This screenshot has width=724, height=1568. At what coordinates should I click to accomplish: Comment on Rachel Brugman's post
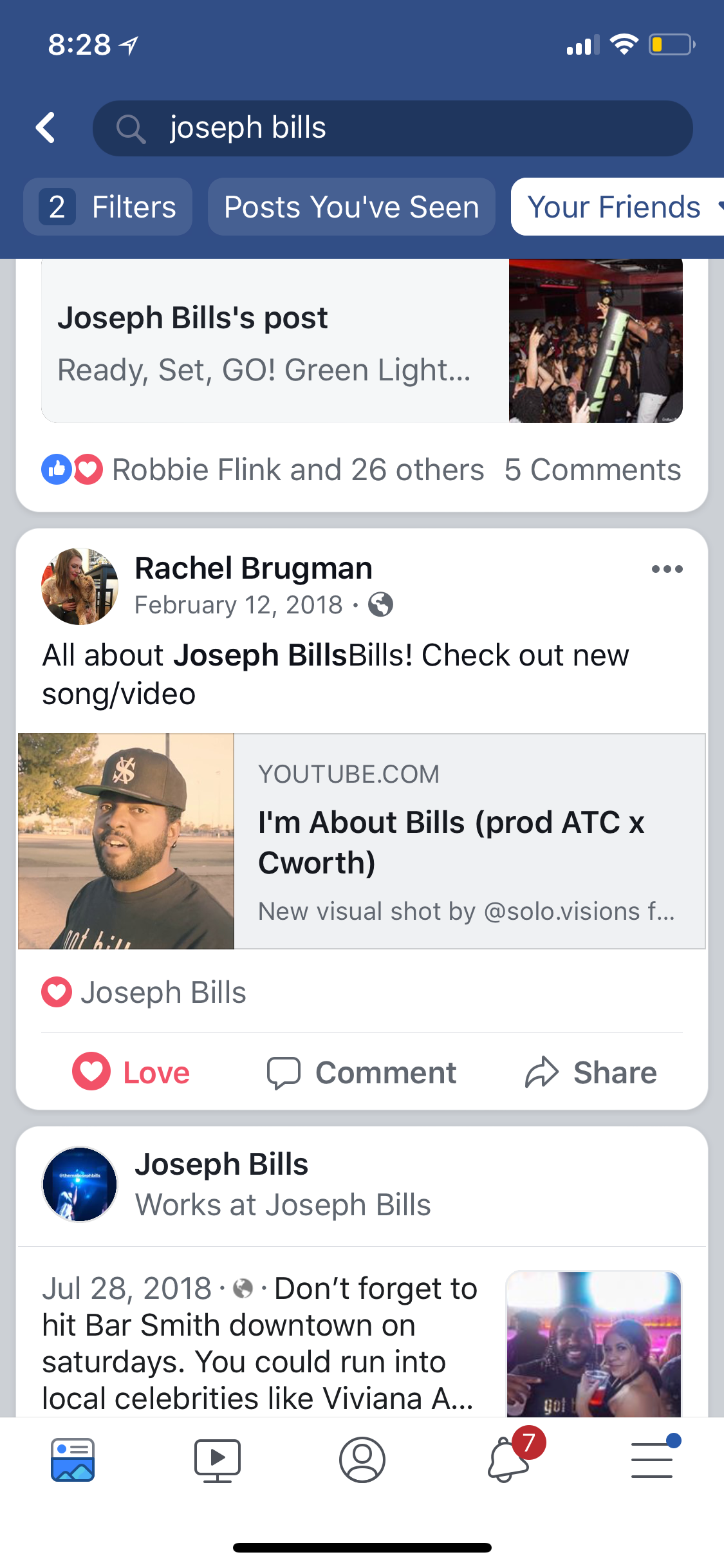tap(362, 1072)
